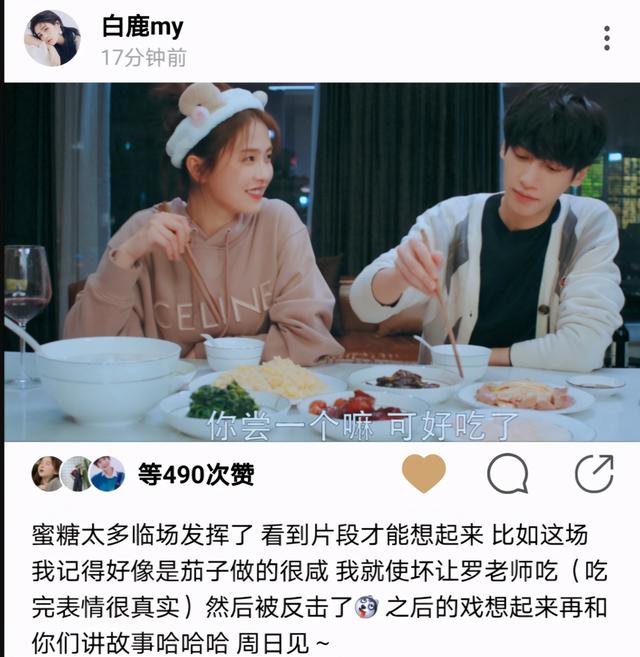Image resolution: width=640 pixels, height=657 pixels.
Task: View the list of 490 likes
Action: 194,474
